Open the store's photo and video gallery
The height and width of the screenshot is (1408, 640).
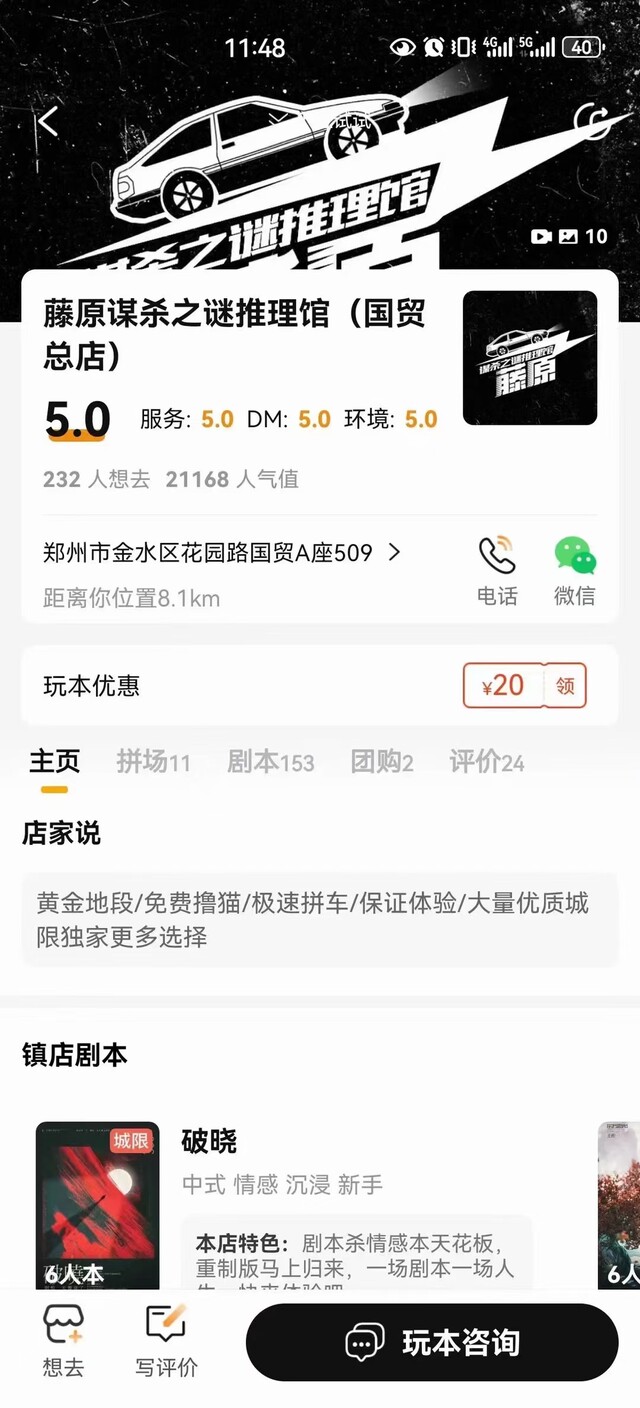(x=570, y=237)
